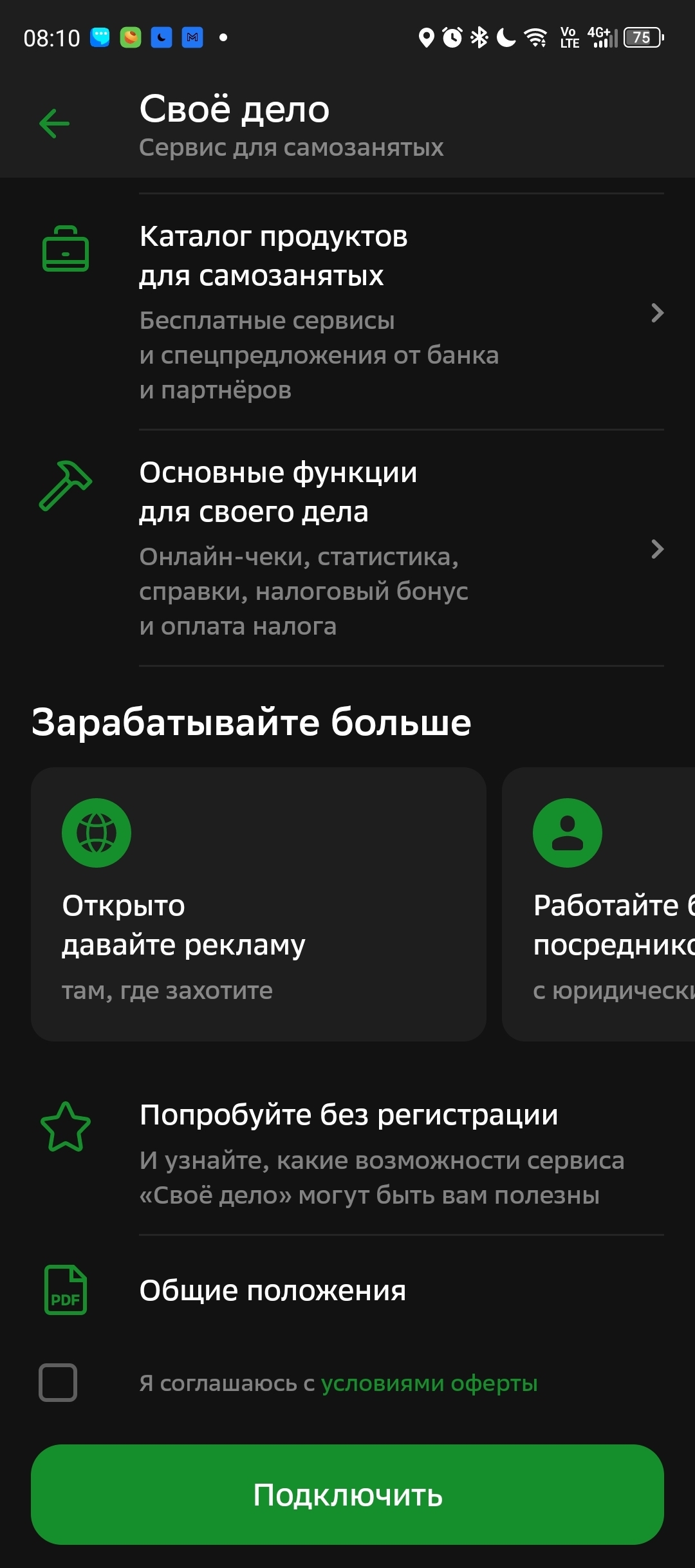Open the Общие положения PDF document
Viewport: 695px width, 1568px height.
click(273, 1291)
